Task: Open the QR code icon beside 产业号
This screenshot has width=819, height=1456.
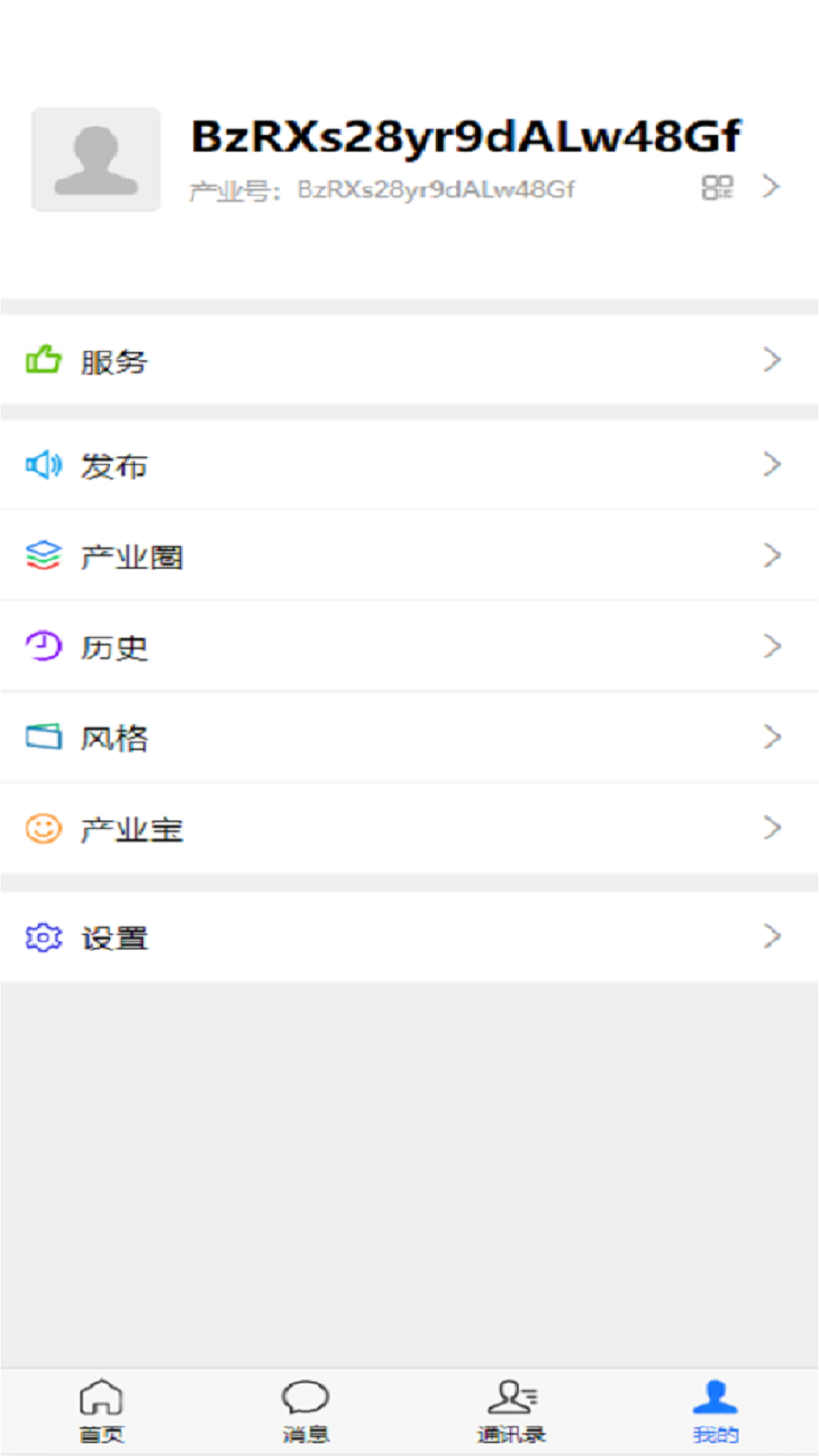Action: click(x=717, y=187)
